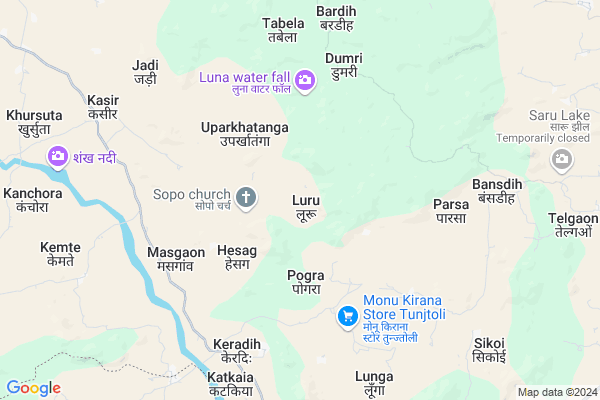Open the Luna water fall marker
The image size is (600, 400).
pyautogui.click(x=306, y=79)
